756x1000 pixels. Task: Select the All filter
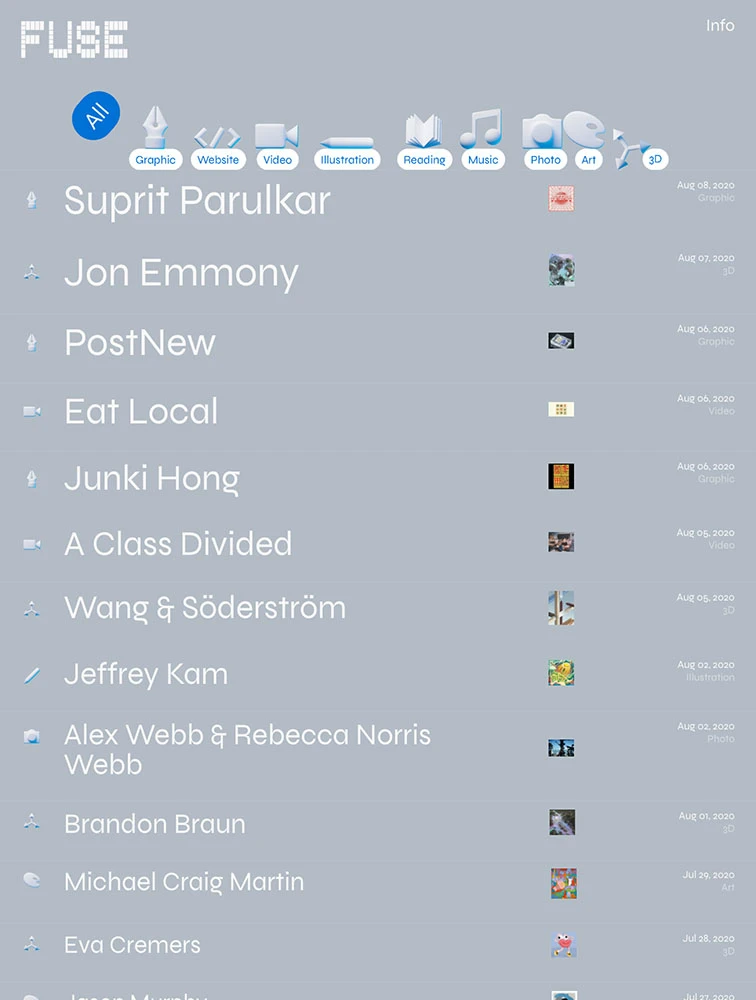(x=96, y=117)
